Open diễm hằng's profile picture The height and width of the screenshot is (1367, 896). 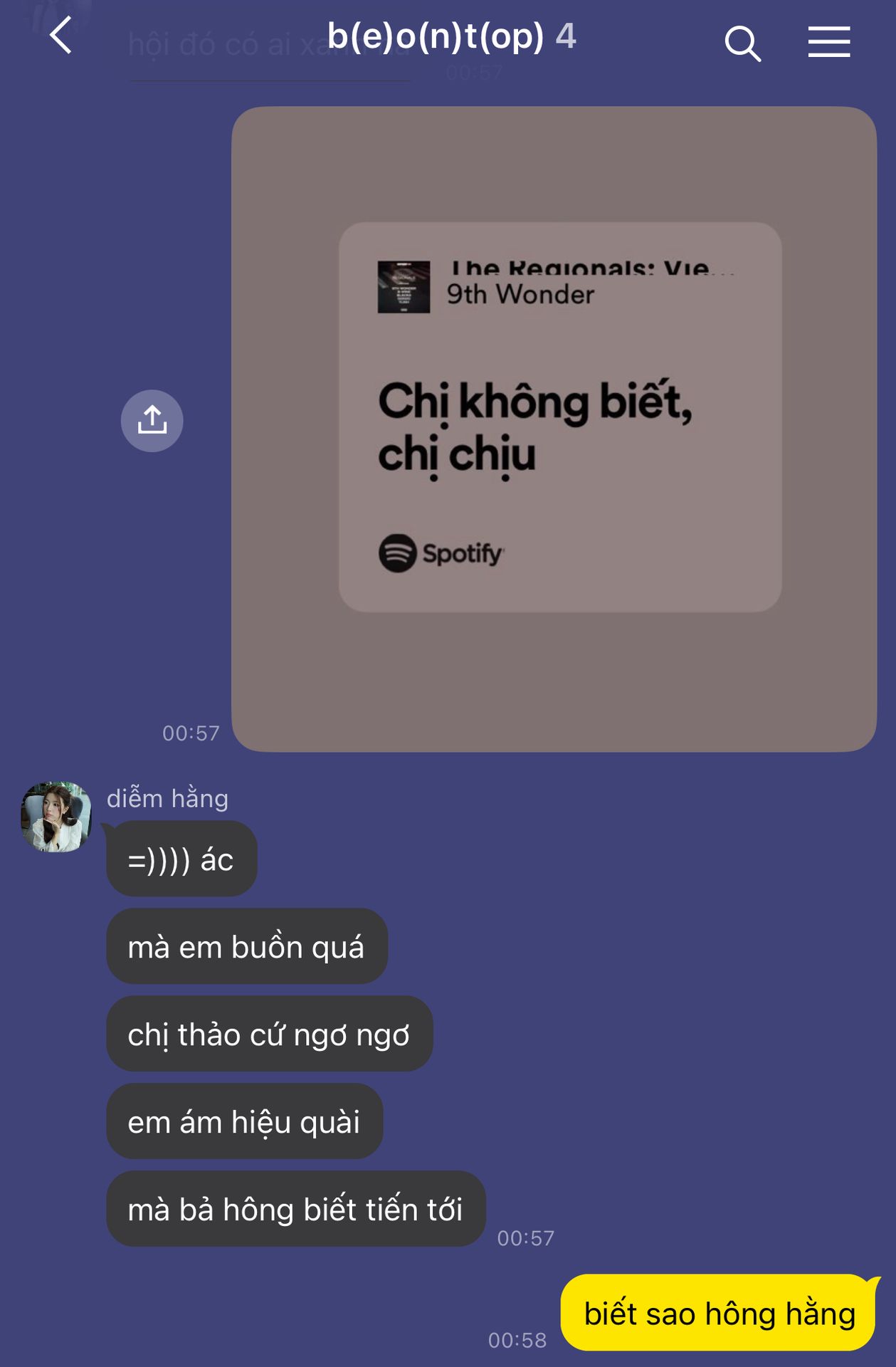pos(56,817)
